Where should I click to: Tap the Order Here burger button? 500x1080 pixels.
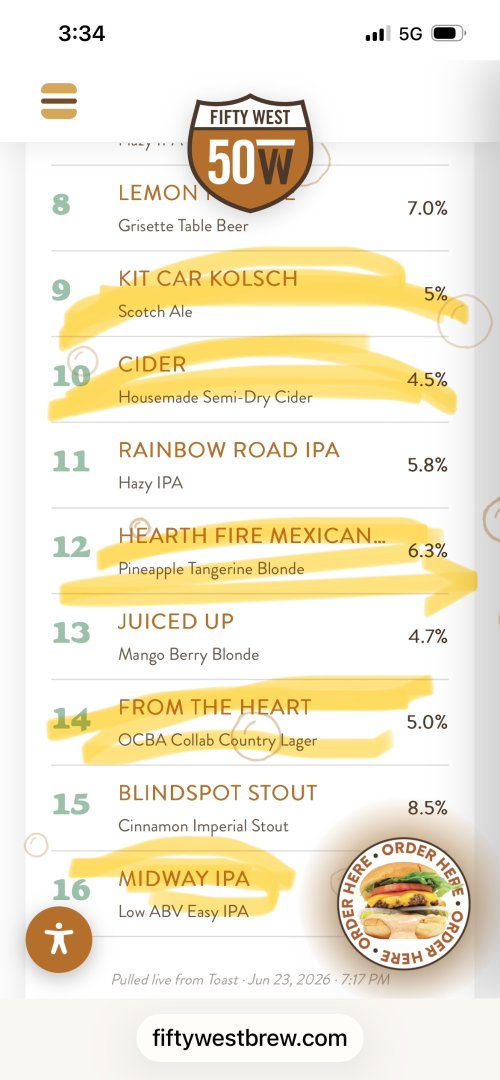[x=403, y=904]
